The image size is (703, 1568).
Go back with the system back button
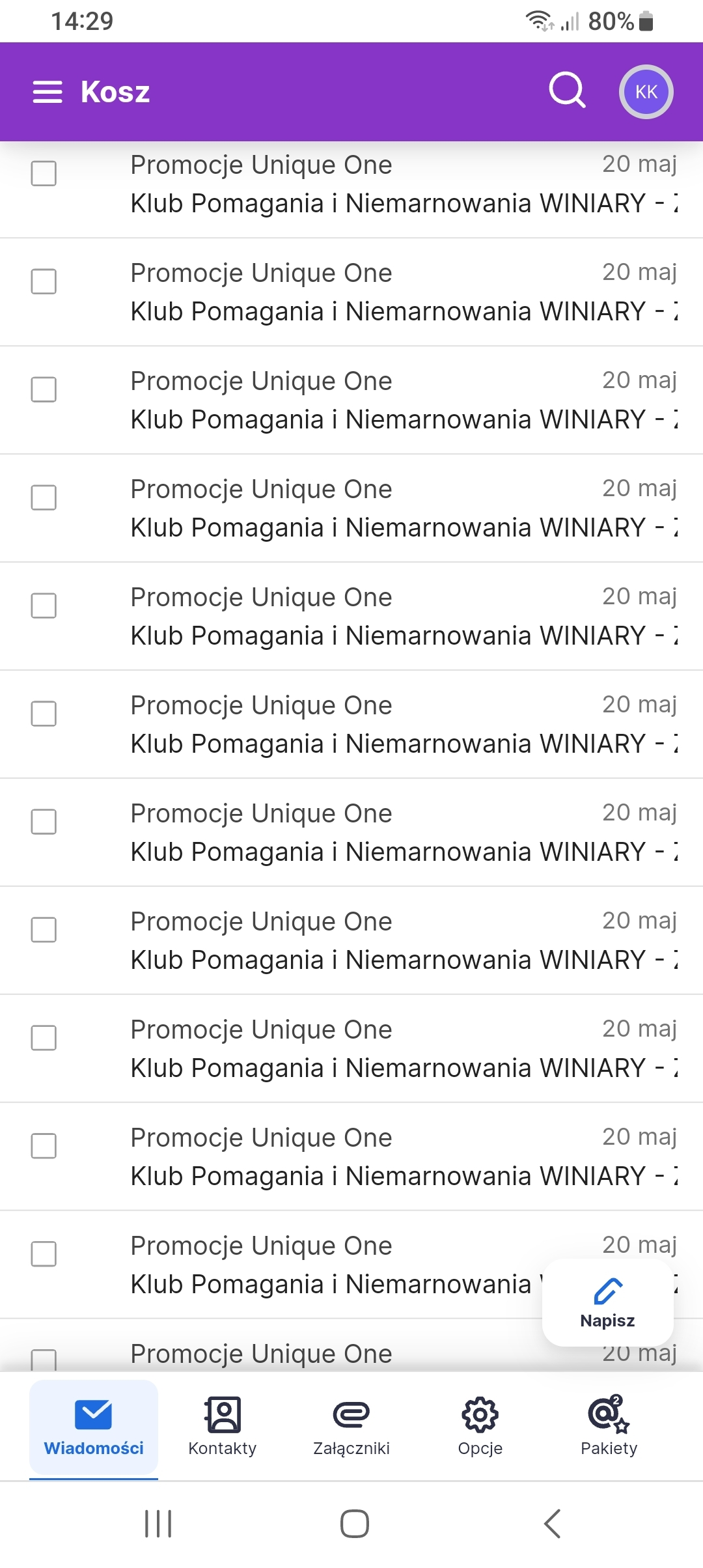[x=552, y=1524]
